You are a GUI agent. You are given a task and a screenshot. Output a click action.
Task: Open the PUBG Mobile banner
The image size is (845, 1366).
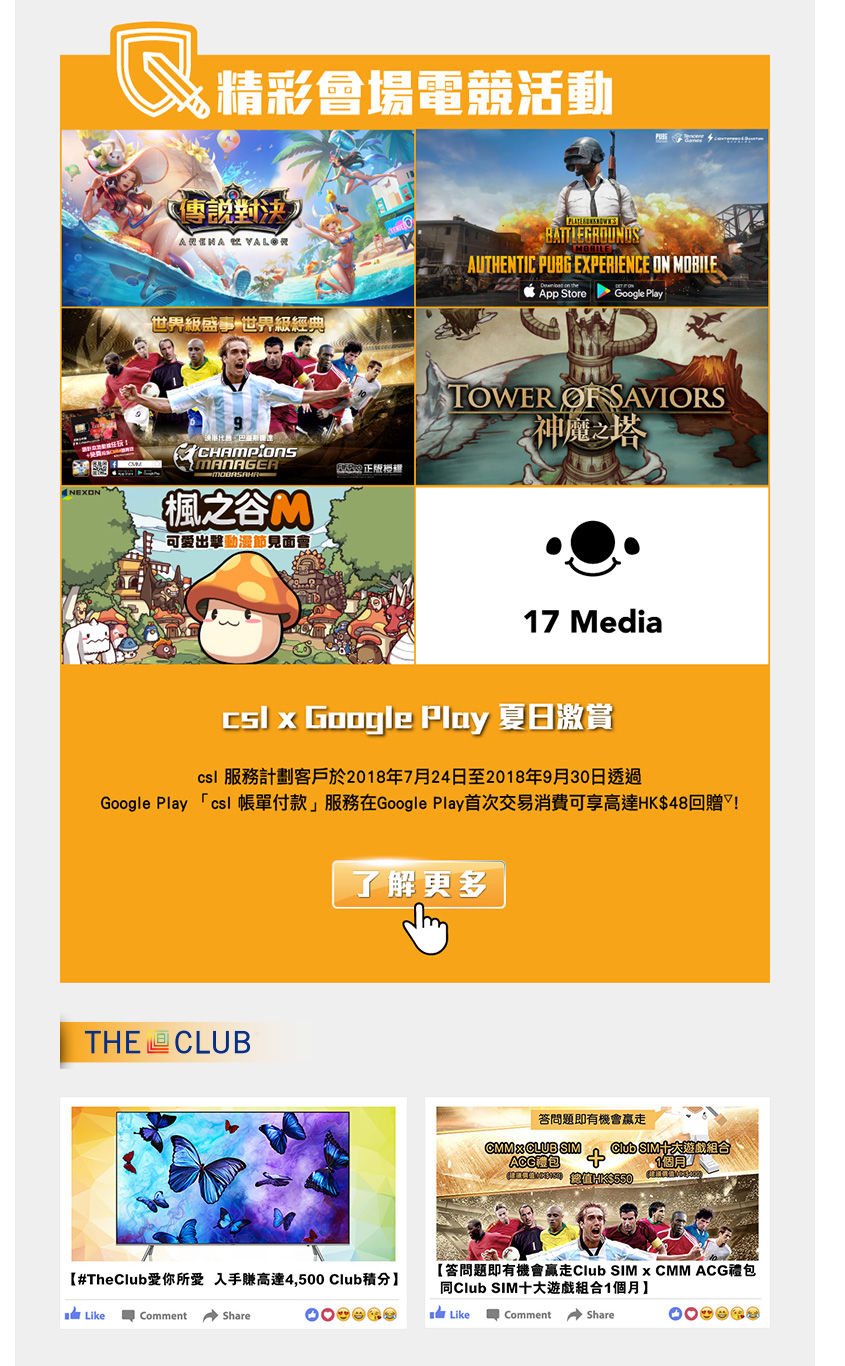592,218
